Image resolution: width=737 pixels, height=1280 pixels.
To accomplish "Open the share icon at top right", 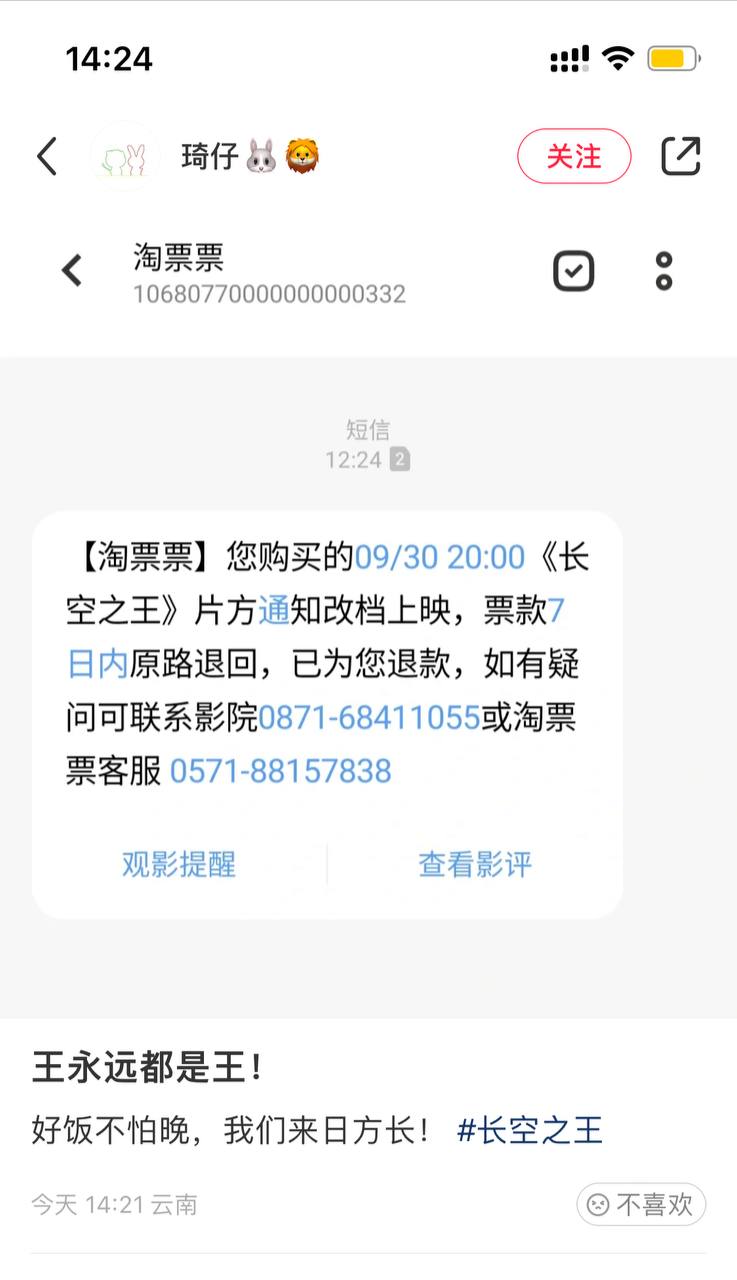I will 683,156.
